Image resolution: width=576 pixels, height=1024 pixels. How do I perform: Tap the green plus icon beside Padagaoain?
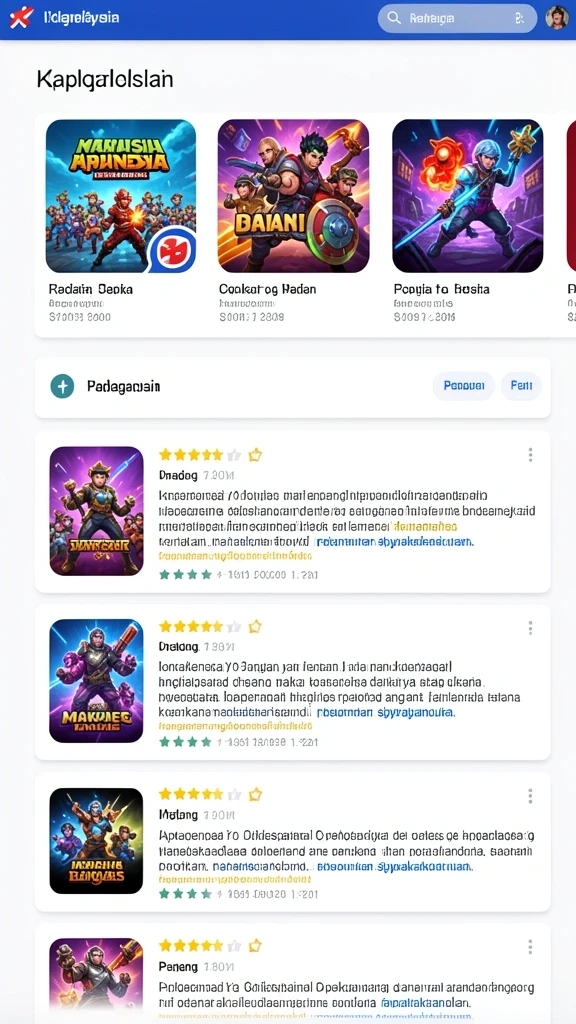tap(62, 387)
